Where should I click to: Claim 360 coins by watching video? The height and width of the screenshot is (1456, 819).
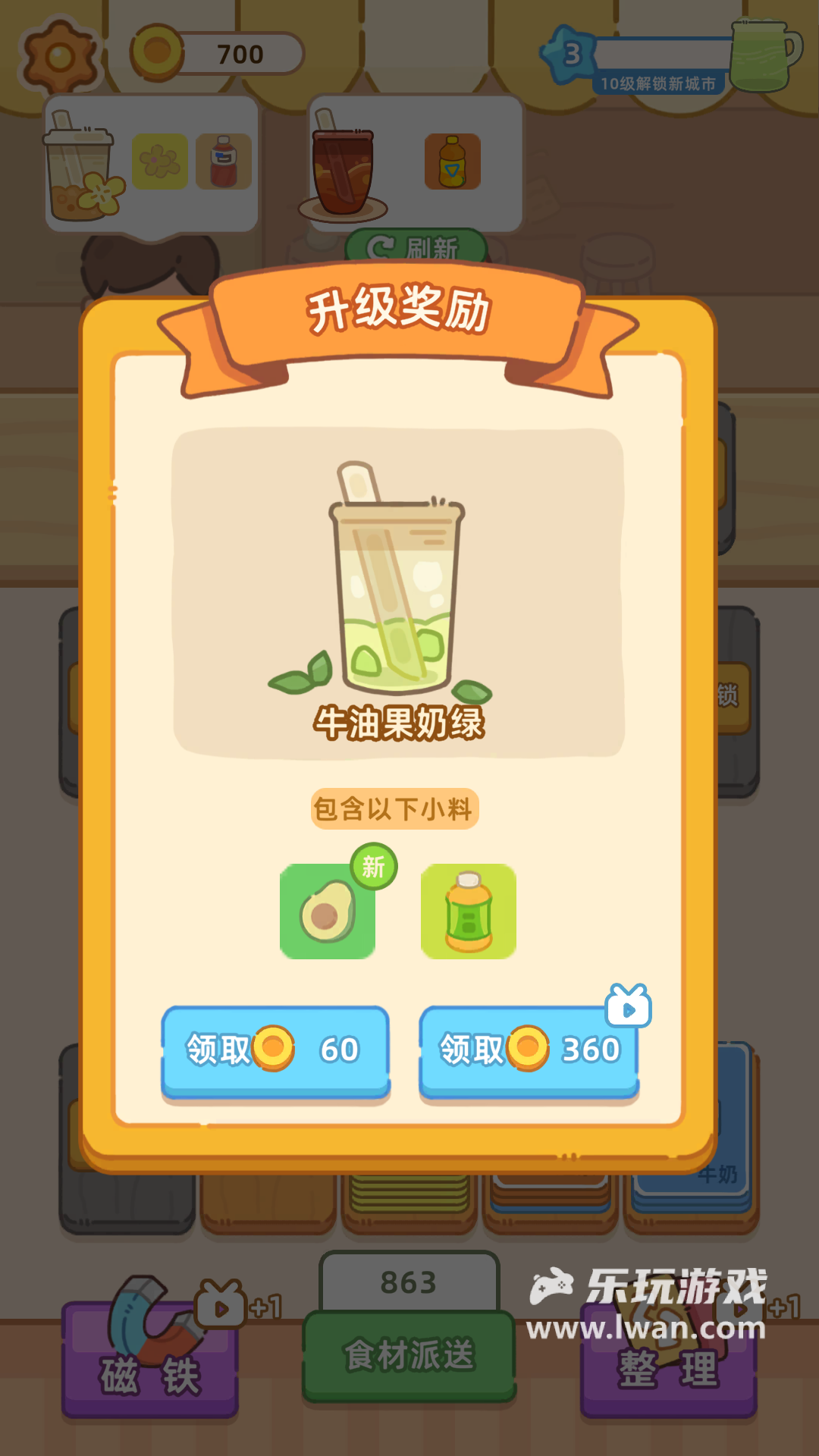529,1050
